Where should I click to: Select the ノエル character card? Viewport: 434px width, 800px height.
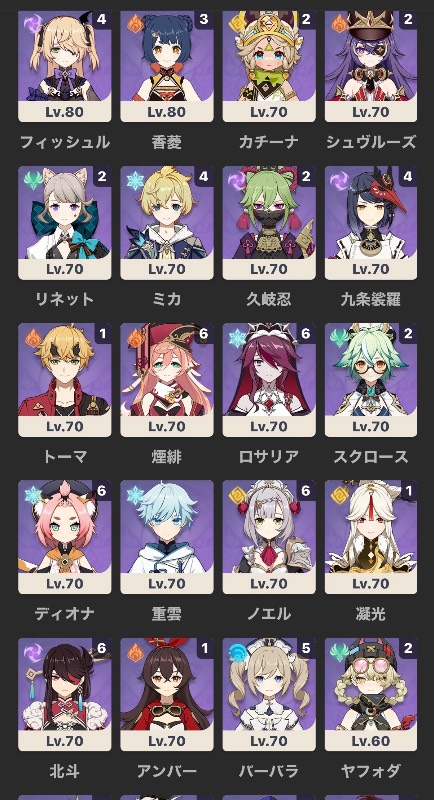pos(269,537)
